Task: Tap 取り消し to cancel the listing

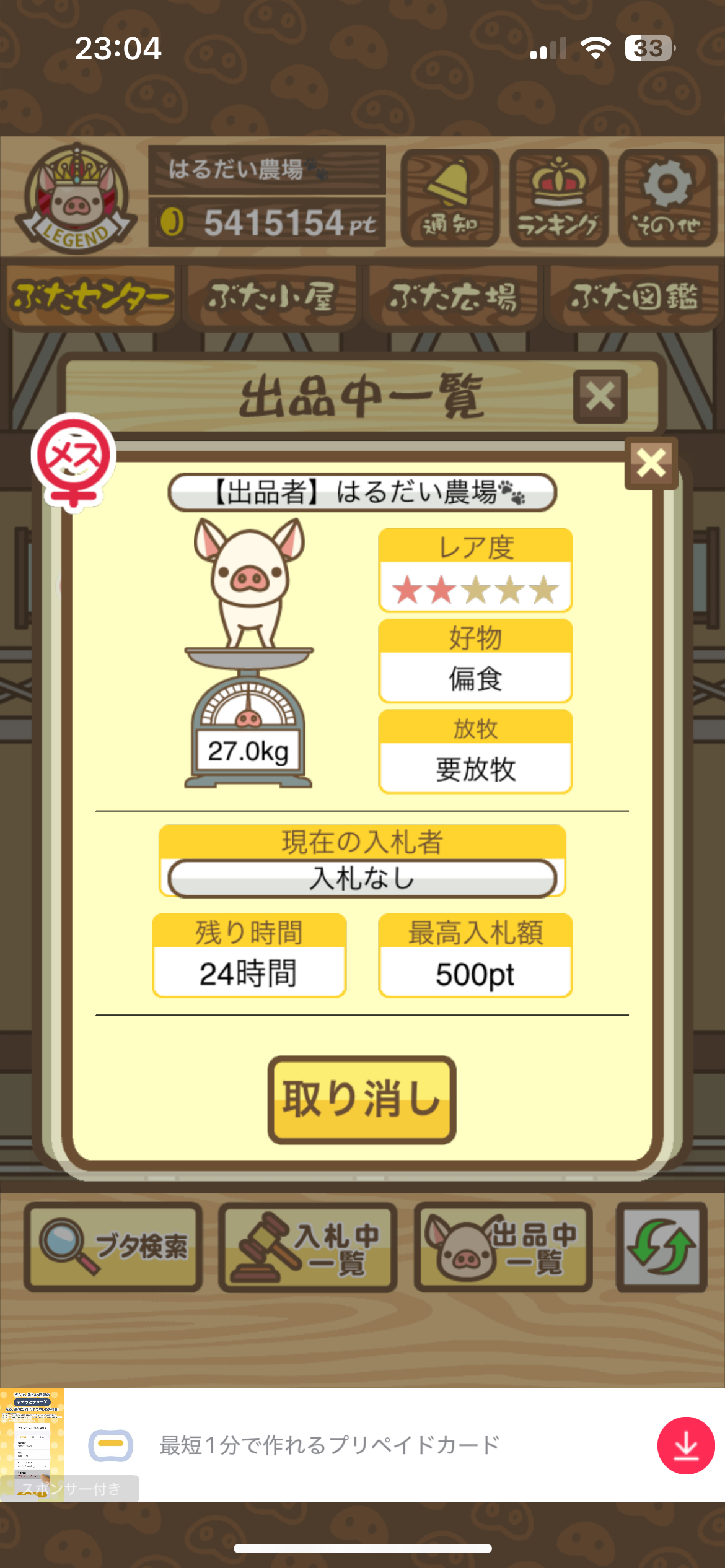Action: [x=362, y=1099]
